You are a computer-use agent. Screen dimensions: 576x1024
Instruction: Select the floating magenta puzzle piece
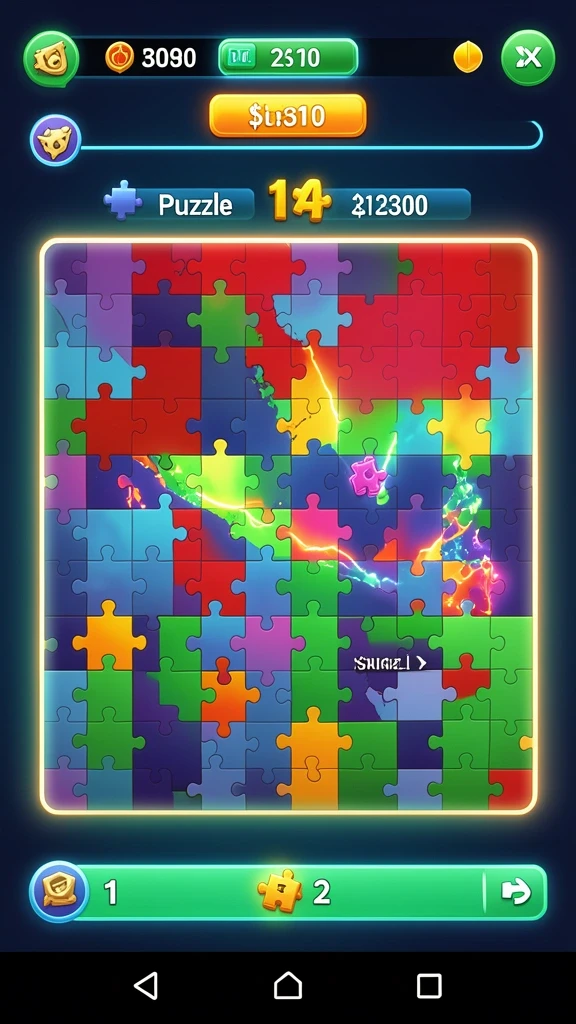pyautogui.click(x=368, y=475)
